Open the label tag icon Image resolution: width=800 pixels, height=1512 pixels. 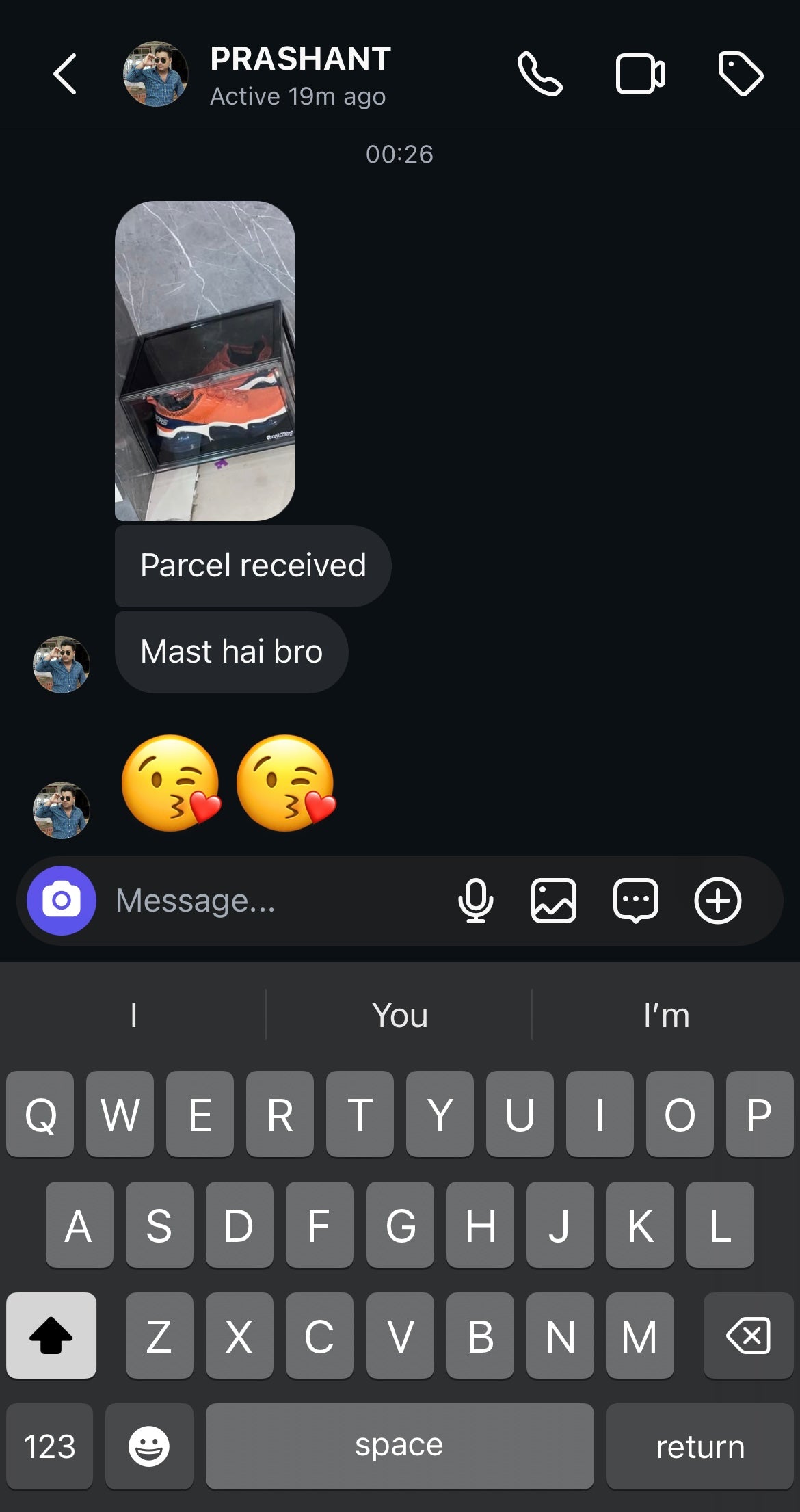point(741,74)
